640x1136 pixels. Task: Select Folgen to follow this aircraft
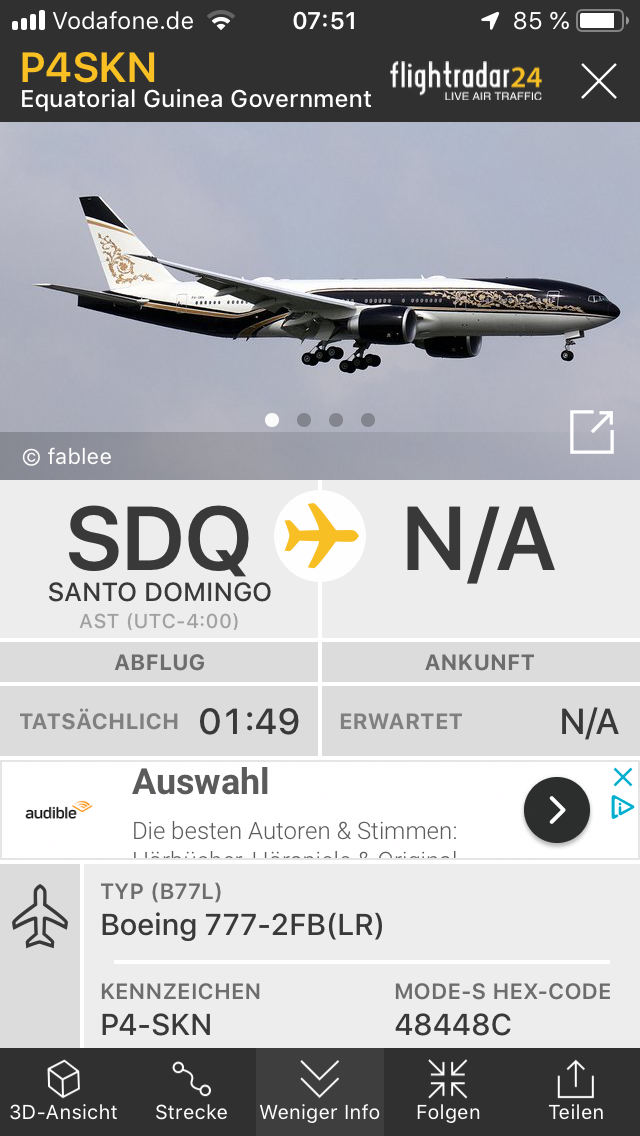pyautogui.click(x=448, y=1091)
